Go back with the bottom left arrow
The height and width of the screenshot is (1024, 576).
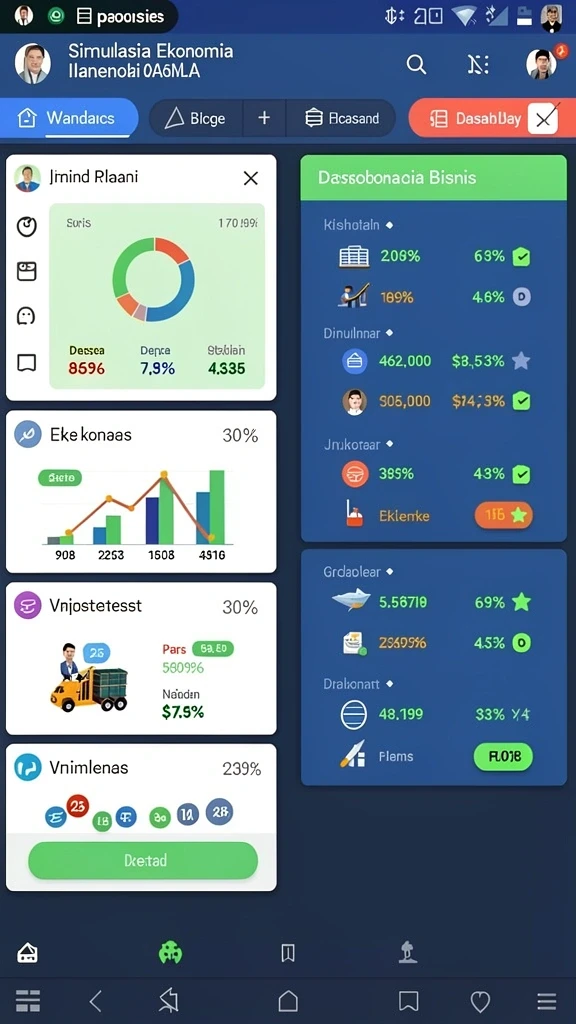(95, 1000)
